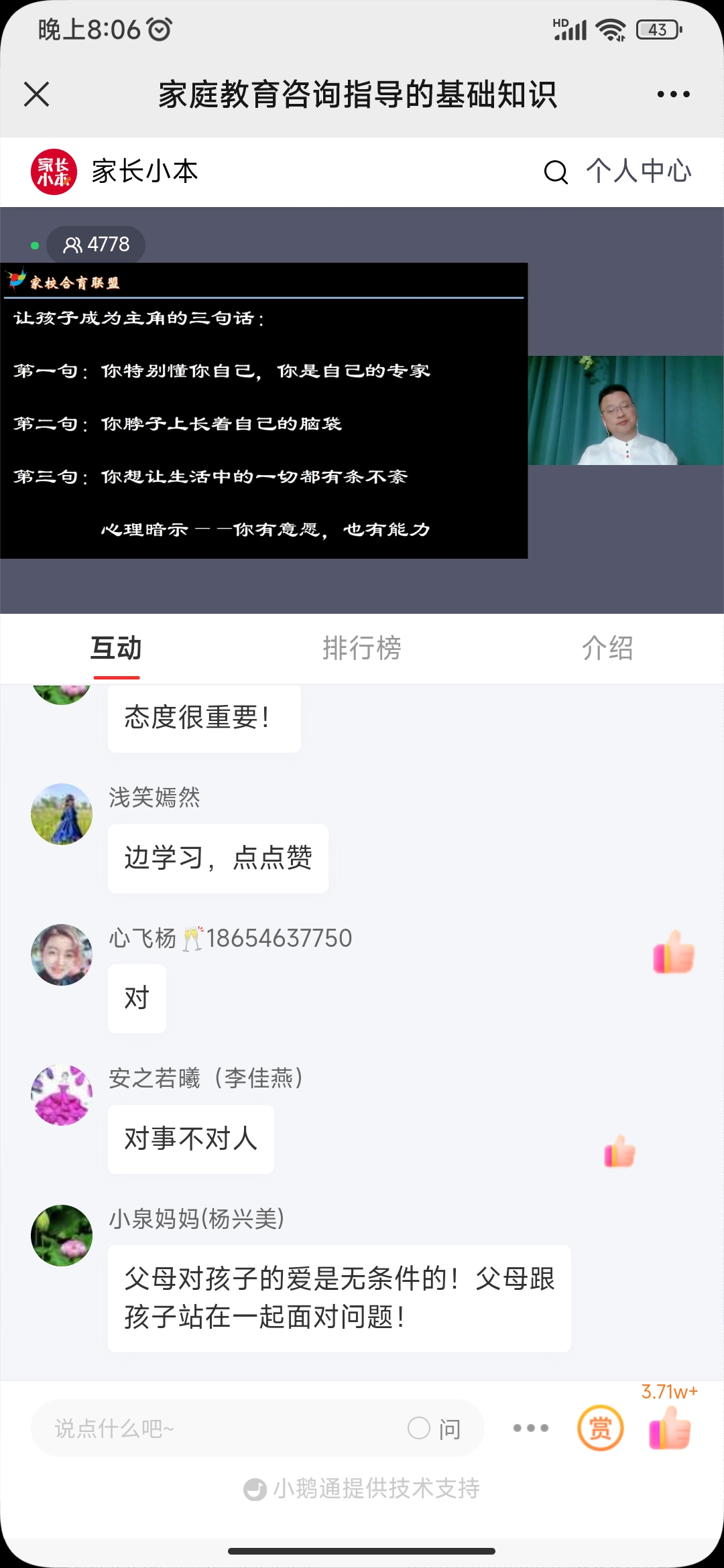724x1568 pixels.
Task: Open more options next to comment box
Action: tap(530, 1428)
